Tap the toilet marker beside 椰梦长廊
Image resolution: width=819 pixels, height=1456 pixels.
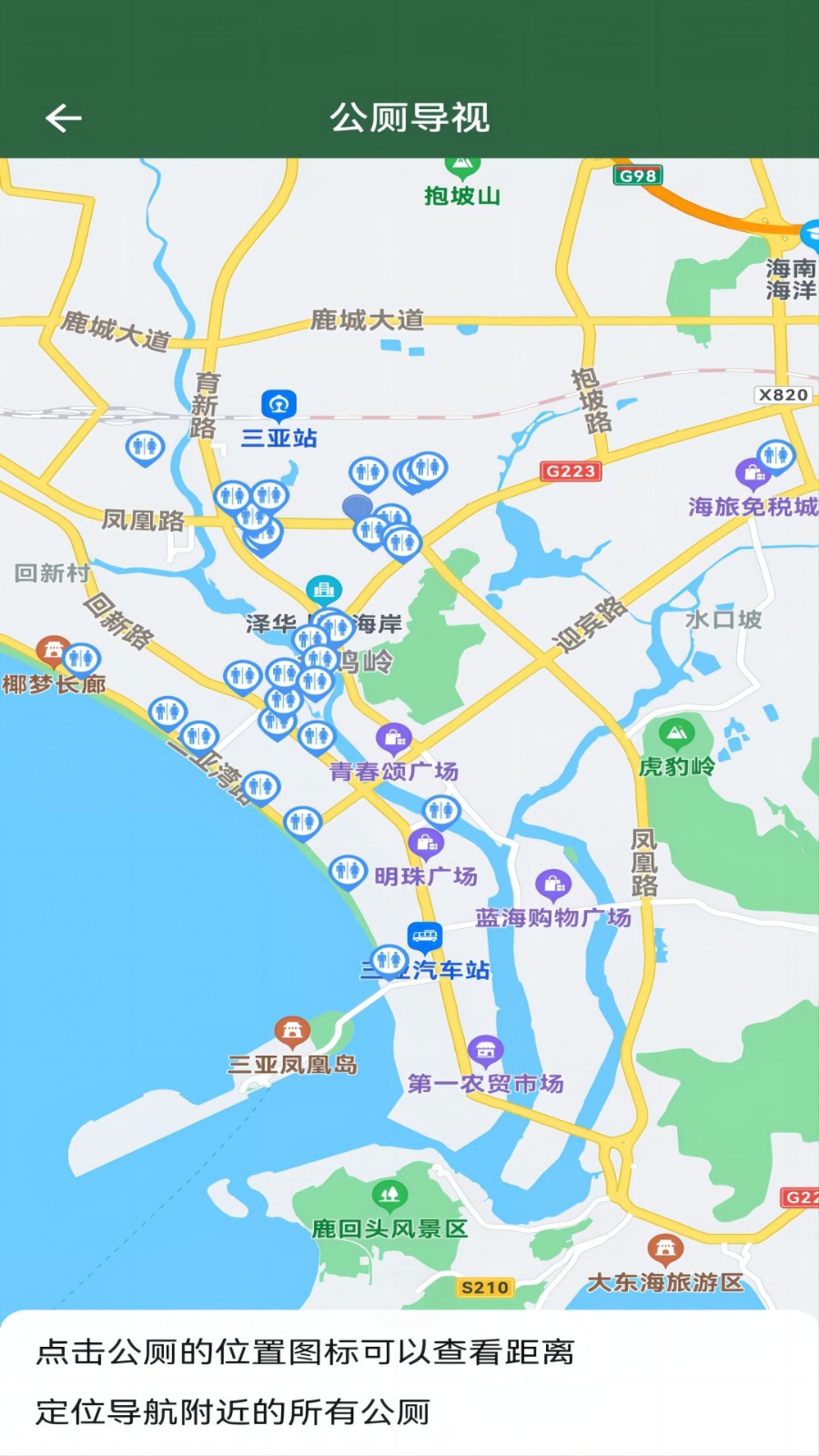point(81,658)
